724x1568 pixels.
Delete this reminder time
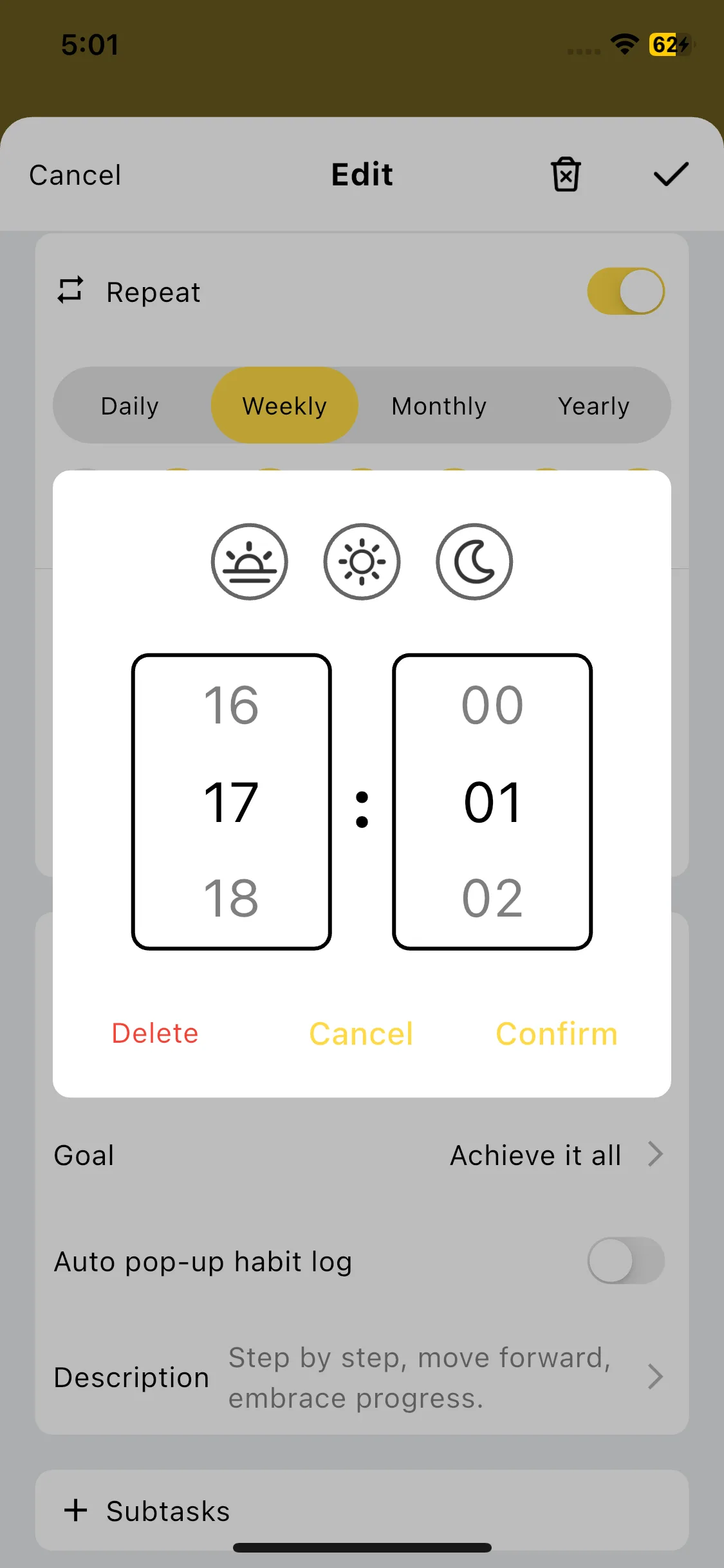pos(155,1033)
